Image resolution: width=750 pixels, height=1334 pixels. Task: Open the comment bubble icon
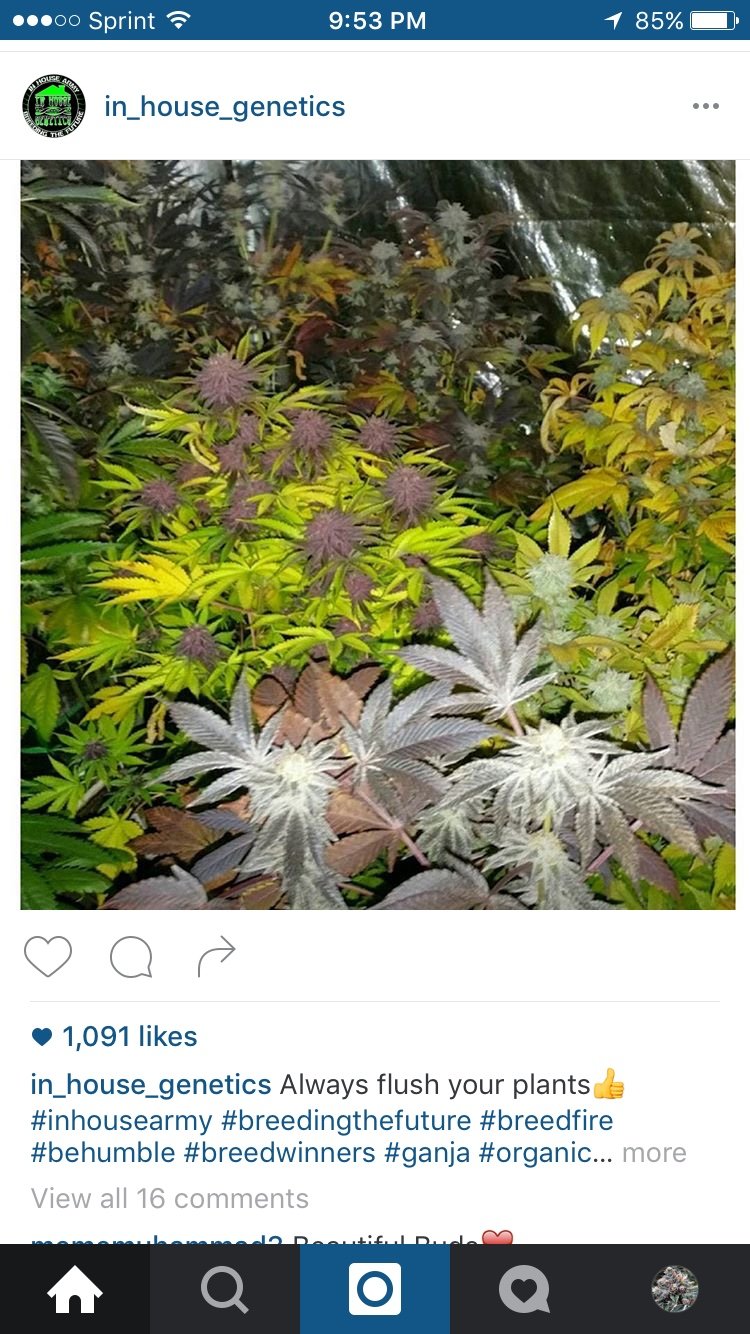coord(131,957)
